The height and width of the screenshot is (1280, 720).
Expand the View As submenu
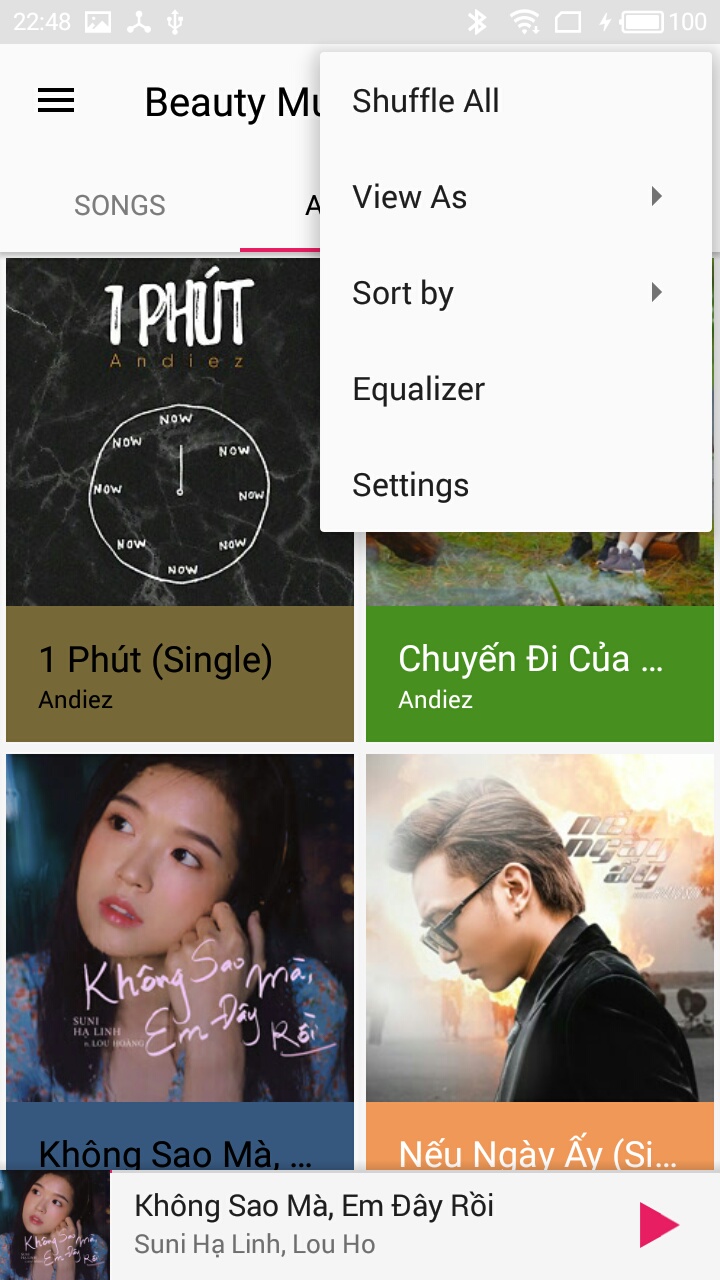click(x=515, y=197)
